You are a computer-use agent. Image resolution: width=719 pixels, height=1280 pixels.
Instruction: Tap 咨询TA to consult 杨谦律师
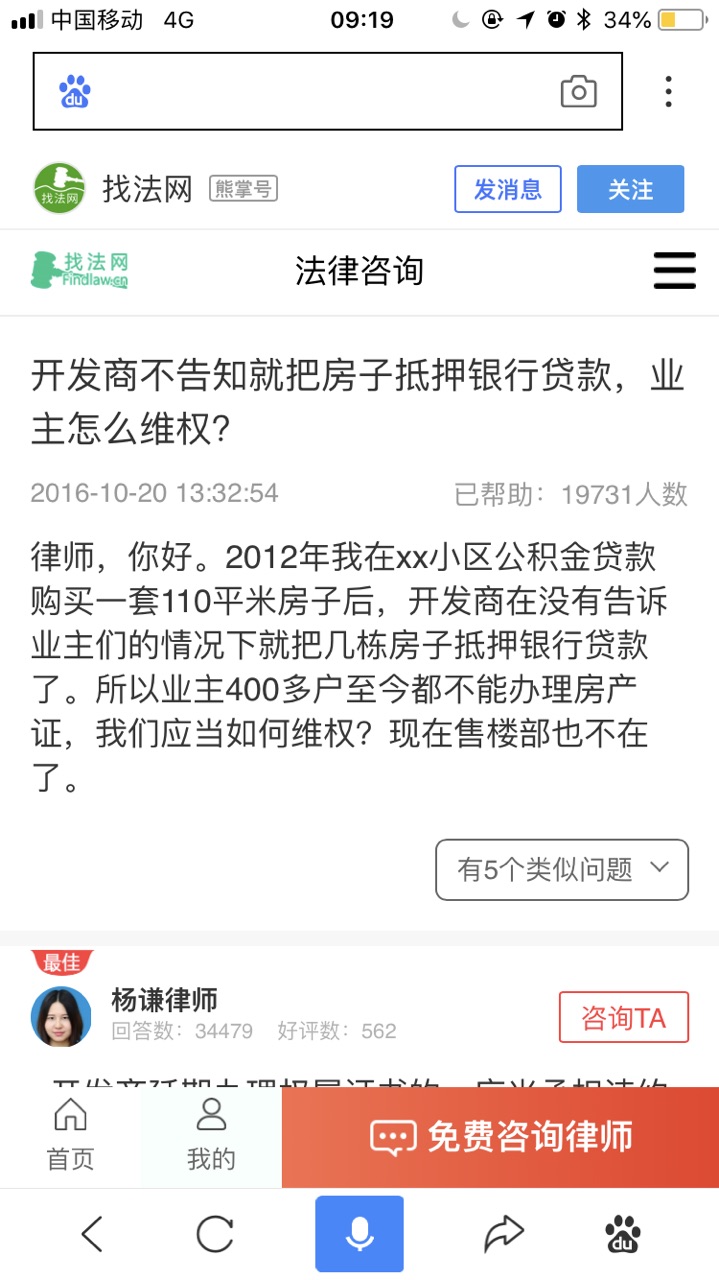point(623,1018)
